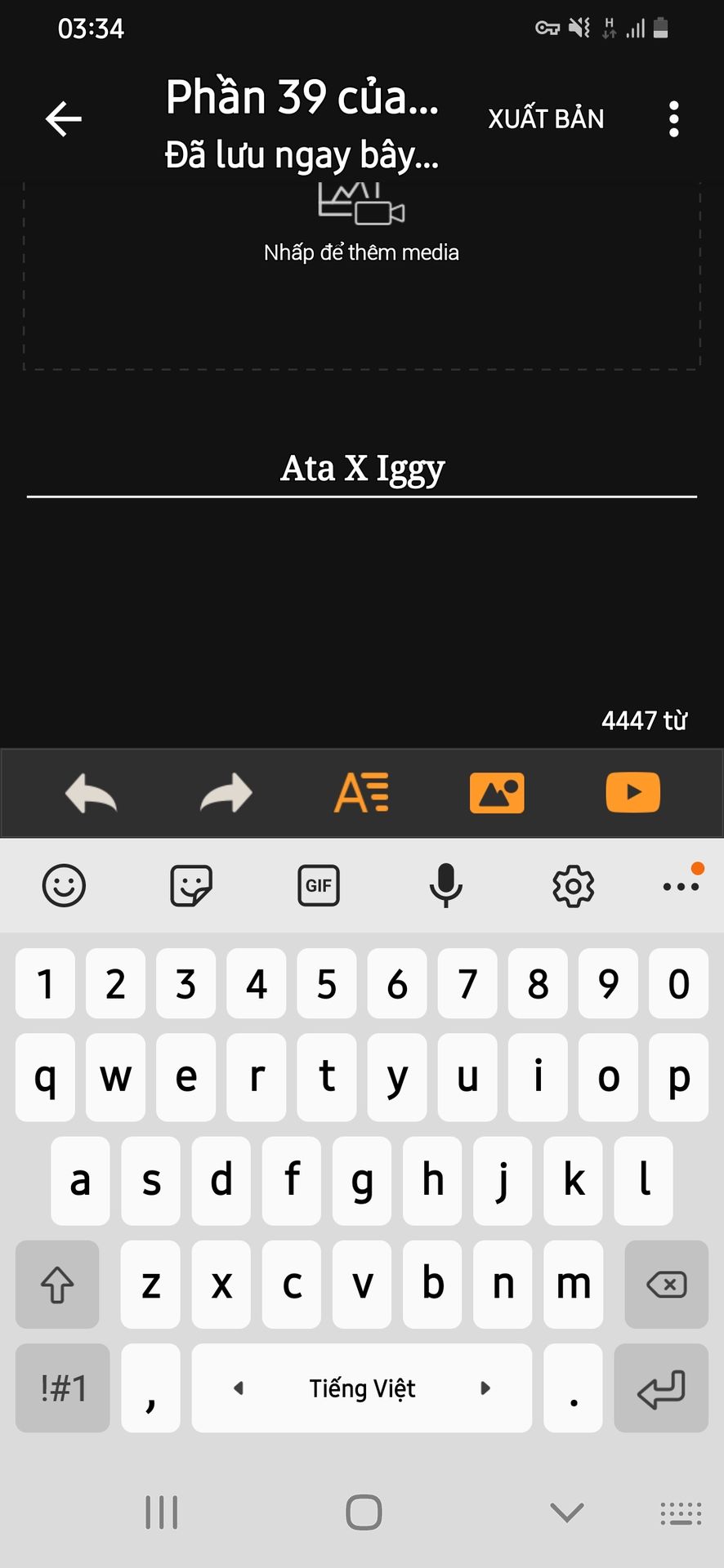The image size is (724, 1568).
Task: Switch to the !#1 symbols keyboard
Action: 63,1388
